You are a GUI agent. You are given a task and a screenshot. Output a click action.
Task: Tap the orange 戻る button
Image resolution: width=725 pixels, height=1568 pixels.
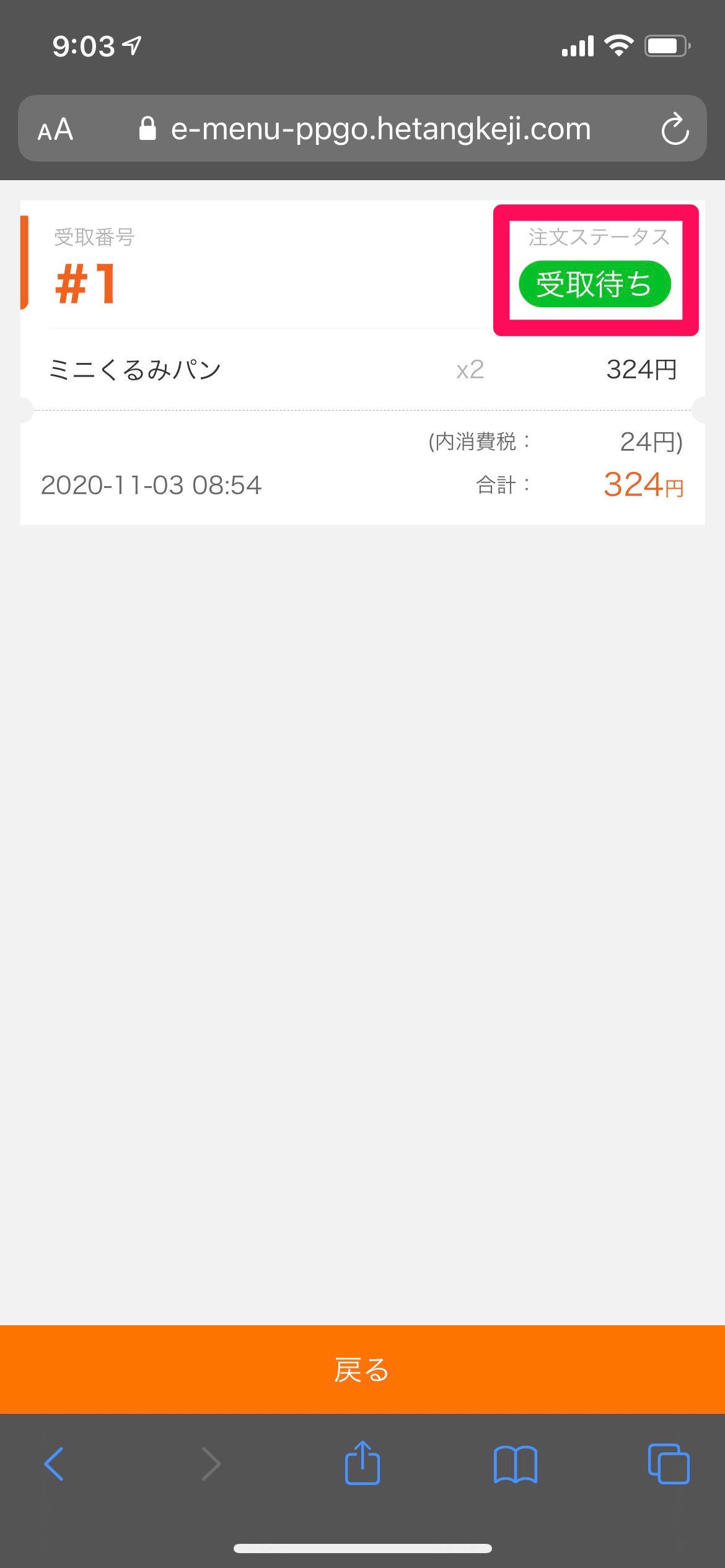362,1369
